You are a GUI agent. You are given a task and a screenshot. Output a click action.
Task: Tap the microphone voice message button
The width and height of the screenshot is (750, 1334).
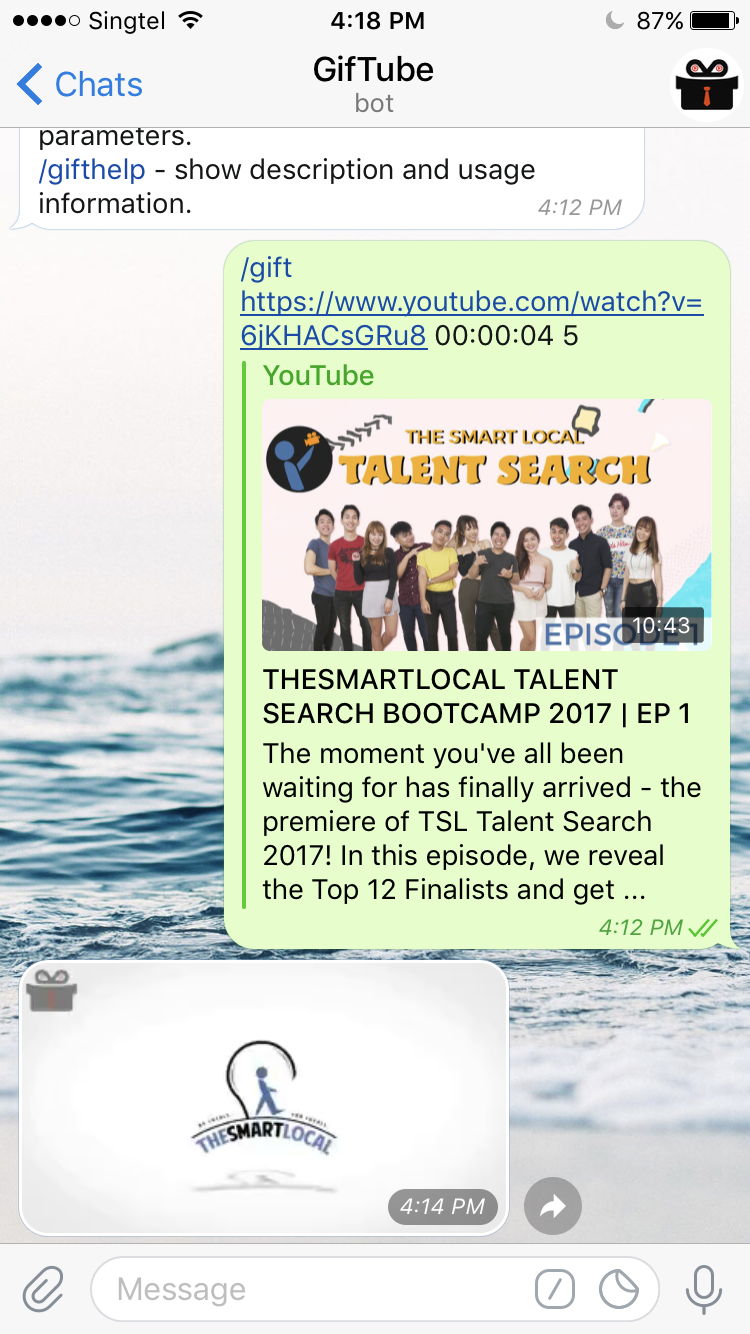[x=704, y=1289]
